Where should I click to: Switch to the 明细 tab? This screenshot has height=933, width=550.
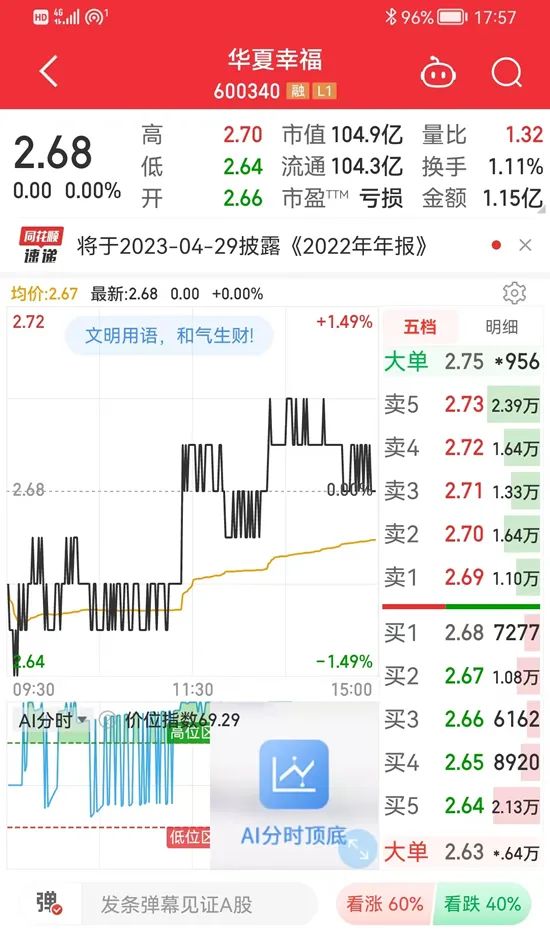pyautogui.click(x=501, y=327)
